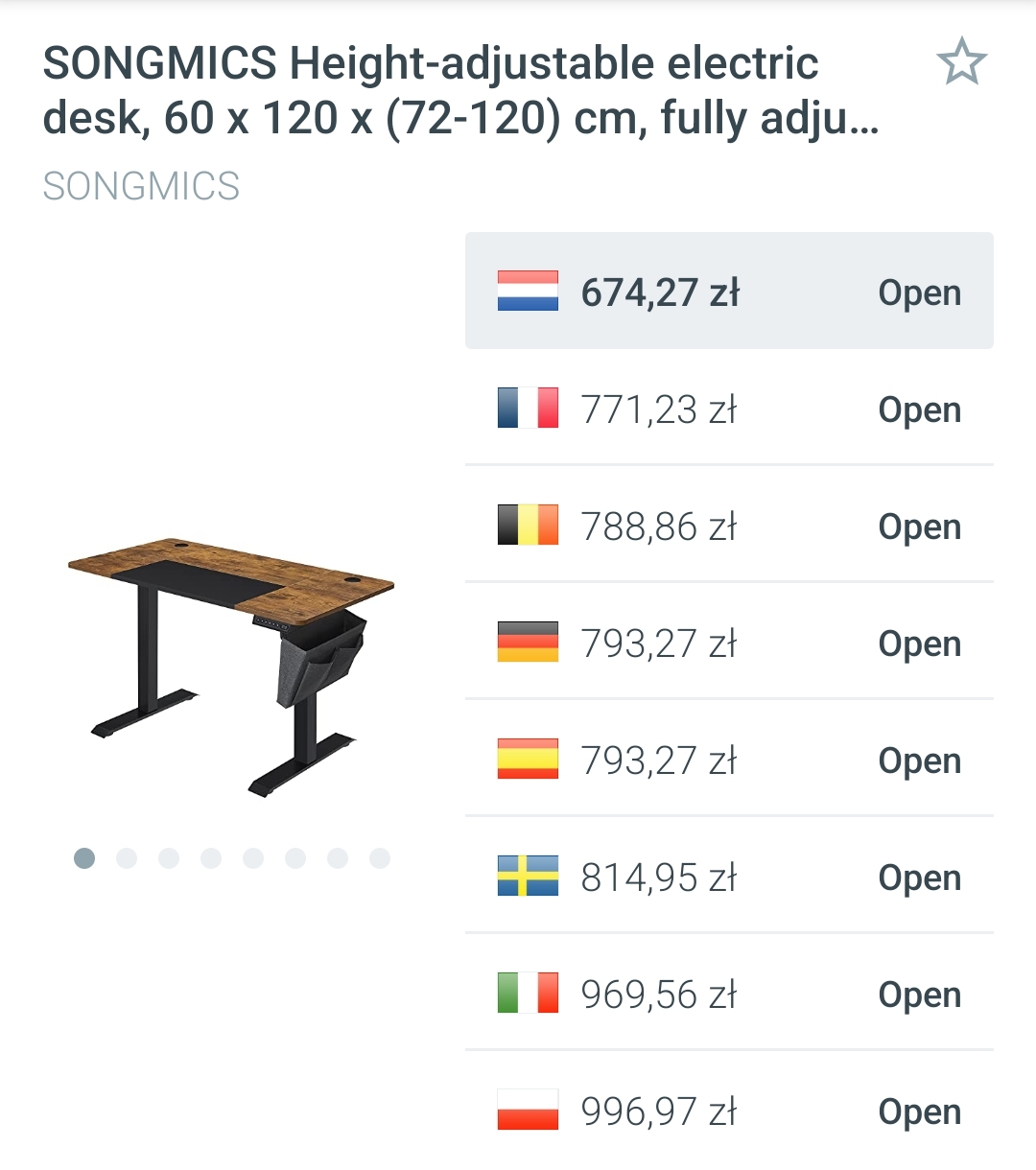The width and height of the screenshot is (1036, 1170).
Task: View the desk product image
Action: [230, 667]
